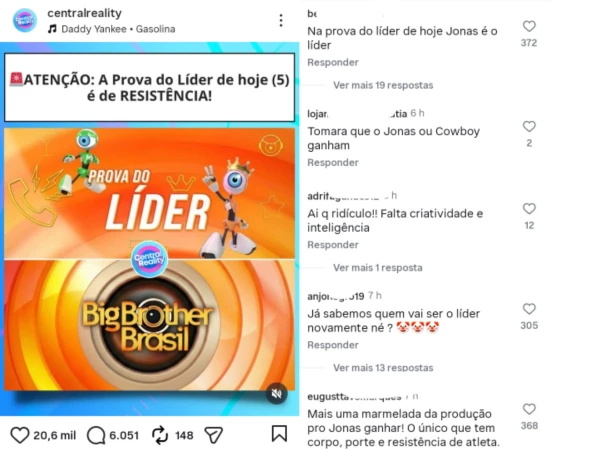Image resolution: width=600 pixels, height=450 pixels.
Task: Like comment 'Ai q ridículo!!'
Action: pos(529,209)
